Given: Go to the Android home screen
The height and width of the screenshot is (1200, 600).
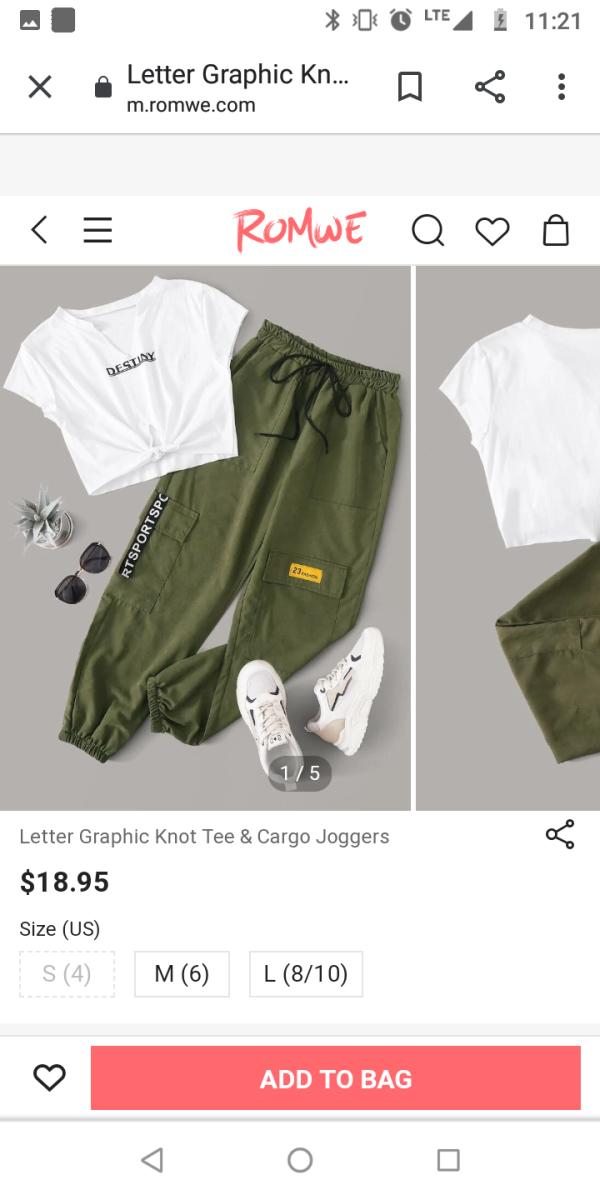Looking at the screenshot, I should coord(300,1160).
